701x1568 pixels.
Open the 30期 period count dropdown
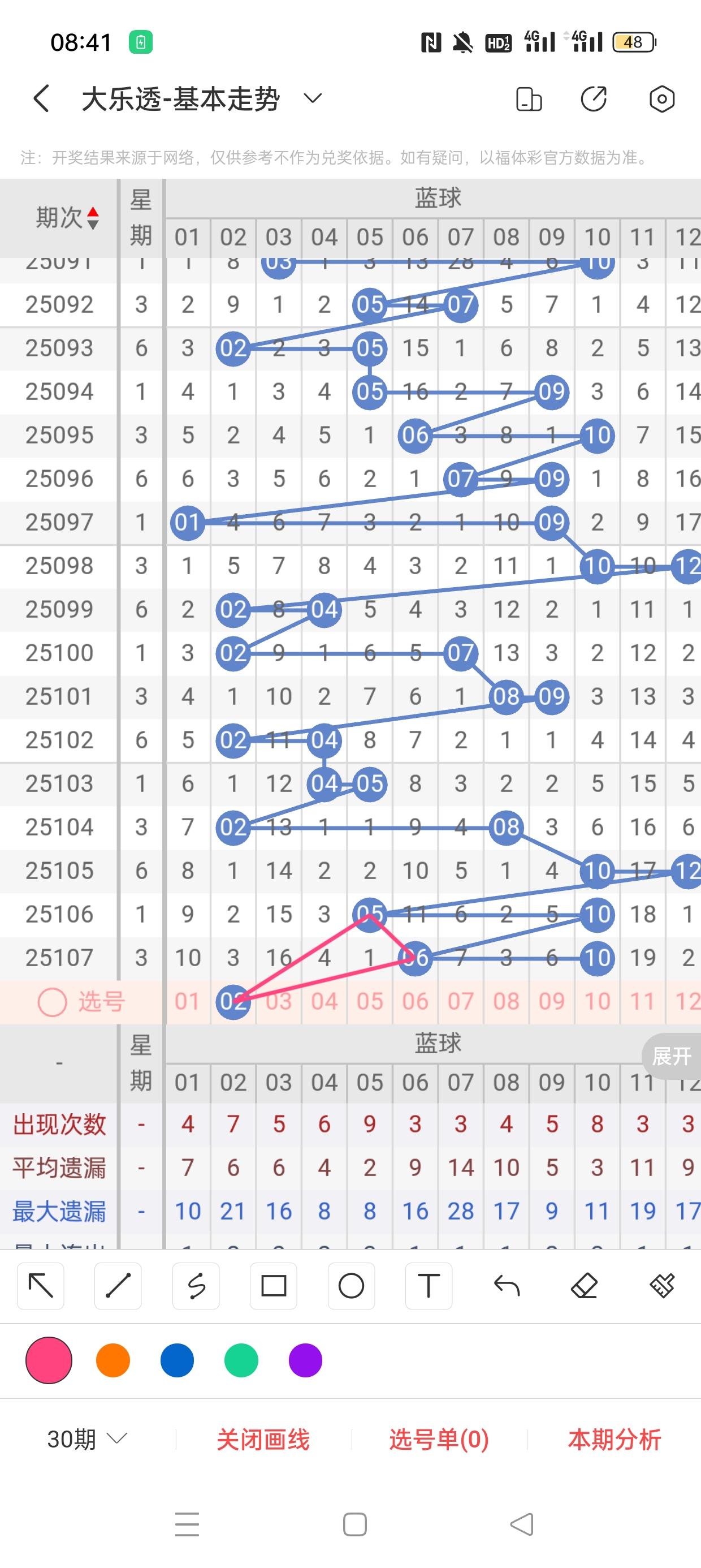pos(87,1439)
